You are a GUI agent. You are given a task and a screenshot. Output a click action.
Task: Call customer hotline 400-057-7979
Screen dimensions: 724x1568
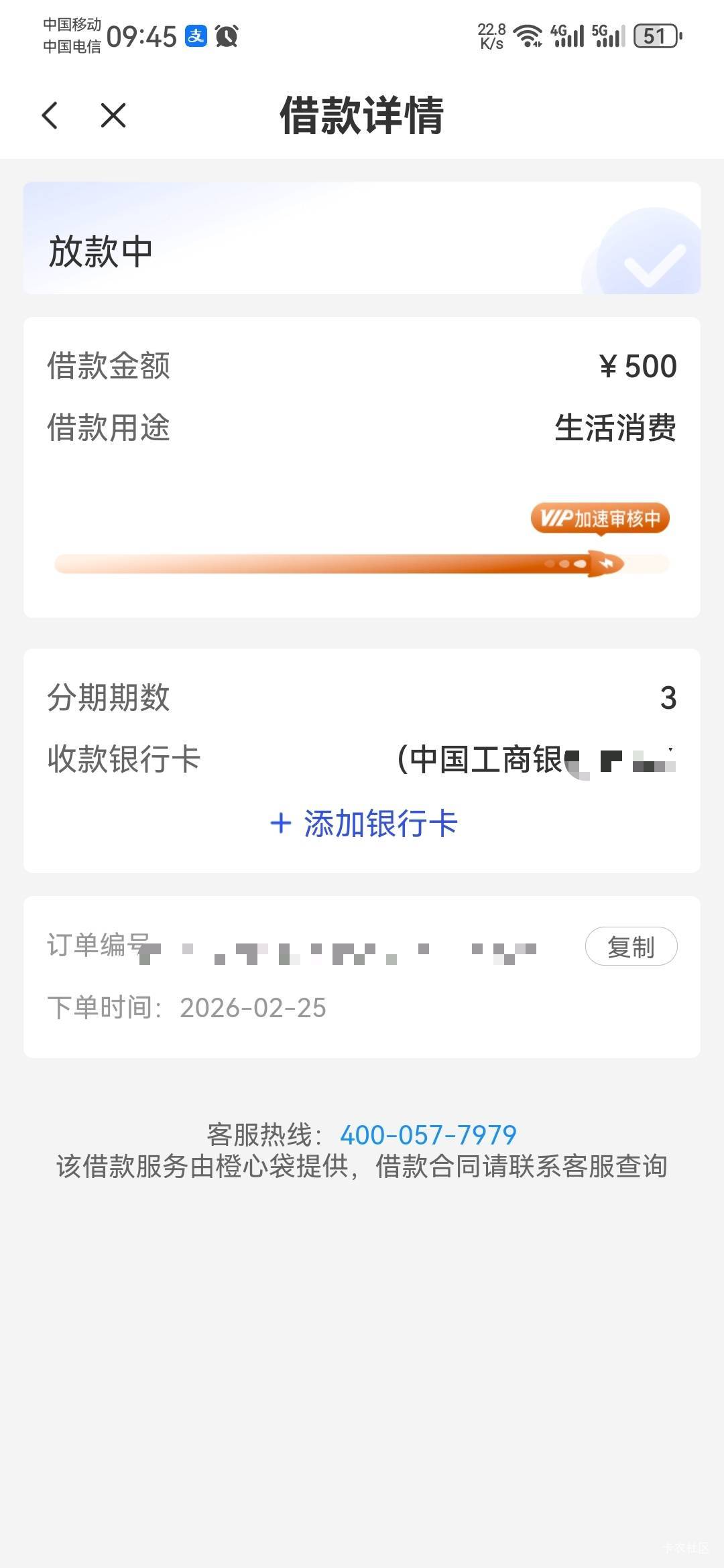pos(428,1134)
